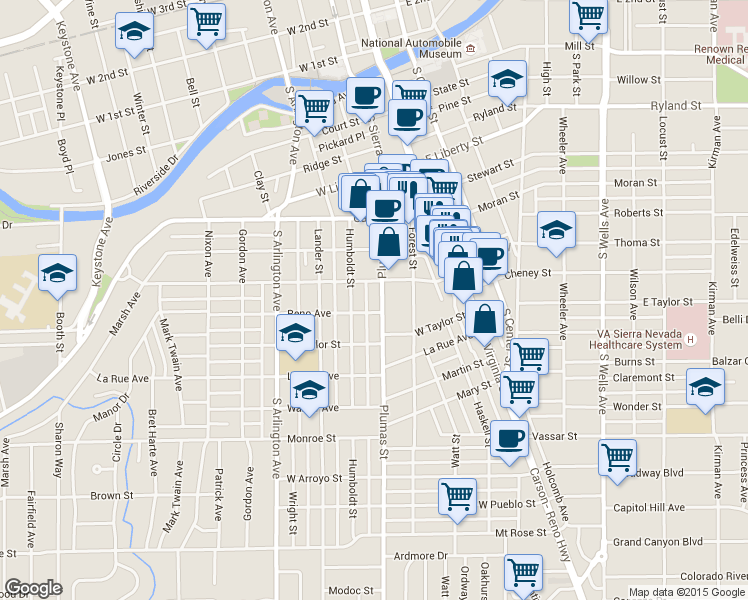
Task: Open the coffee cup marker near Pine St
Action: click(x=407, y=117)
